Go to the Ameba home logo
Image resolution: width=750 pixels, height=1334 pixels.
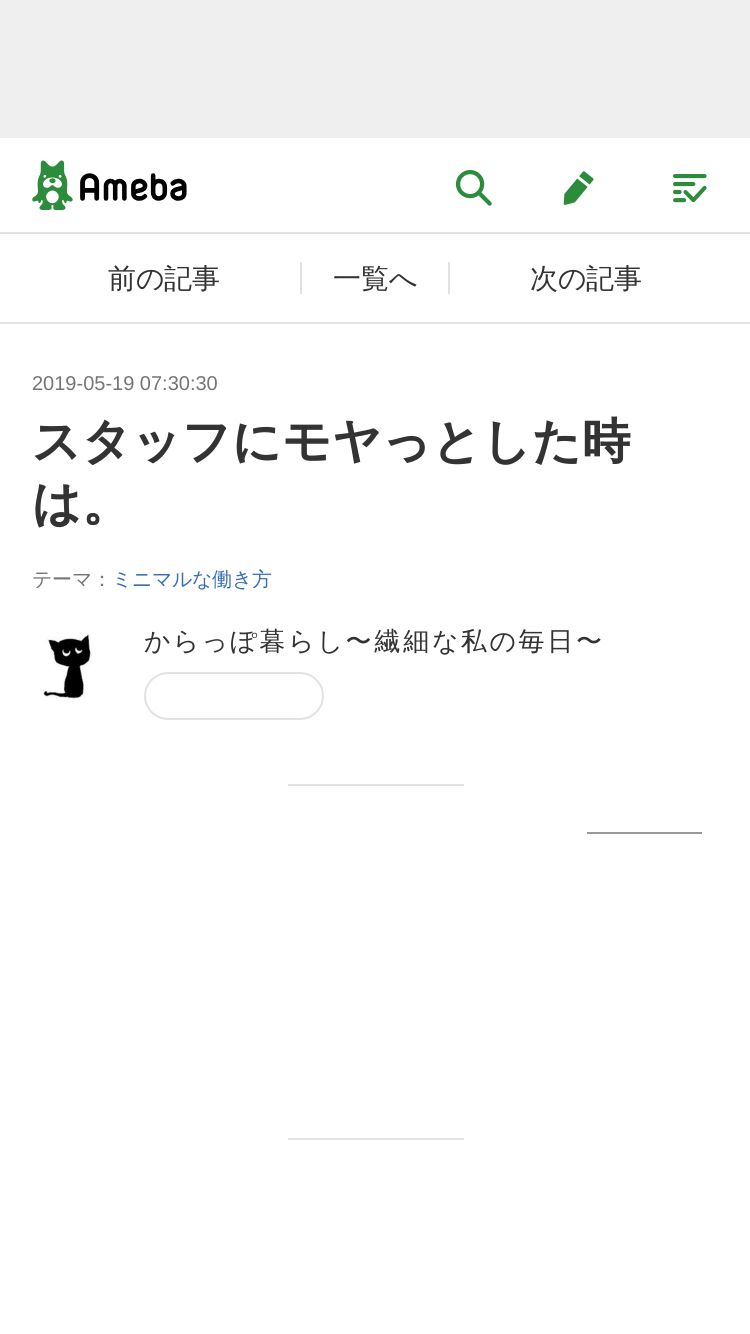pos(110,186)
